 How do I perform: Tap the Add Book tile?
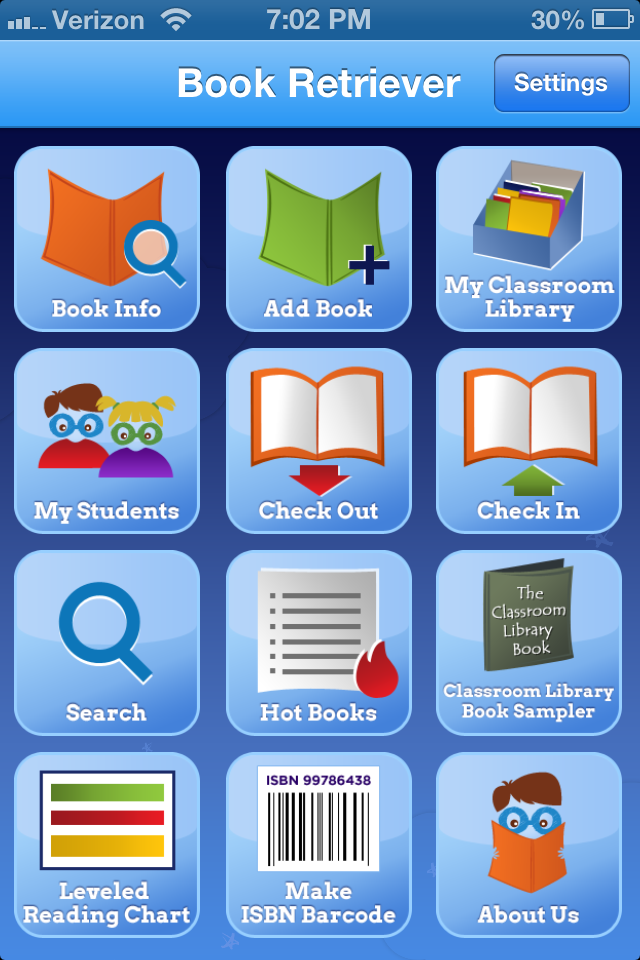[x=318, y=239]
